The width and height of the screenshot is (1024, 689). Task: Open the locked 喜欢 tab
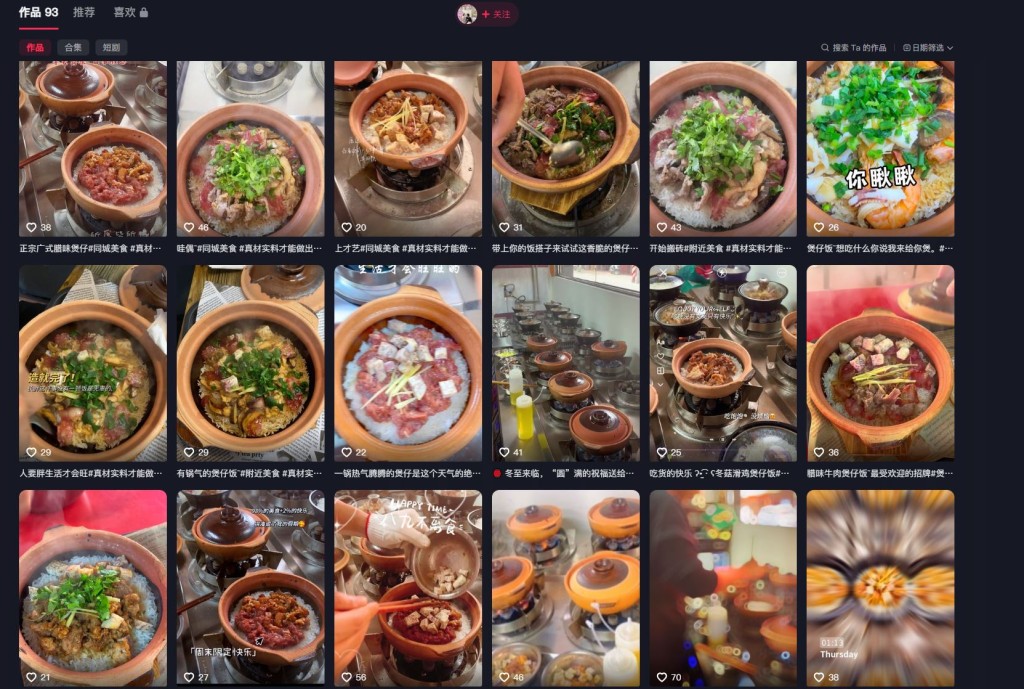click(x=130, y=13)
